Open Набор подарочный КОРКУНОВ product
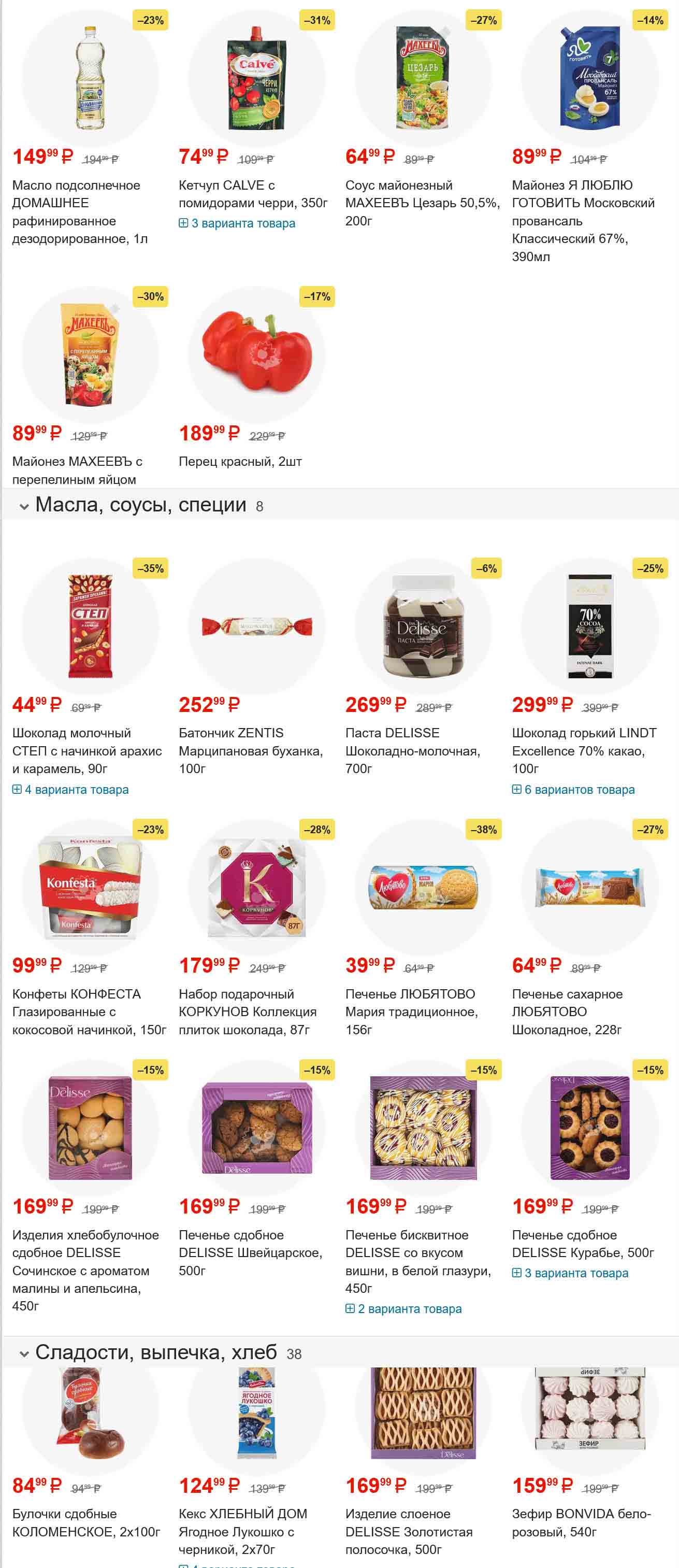679x1568 pixels. pyautogui.click(x=247, y=1011)
